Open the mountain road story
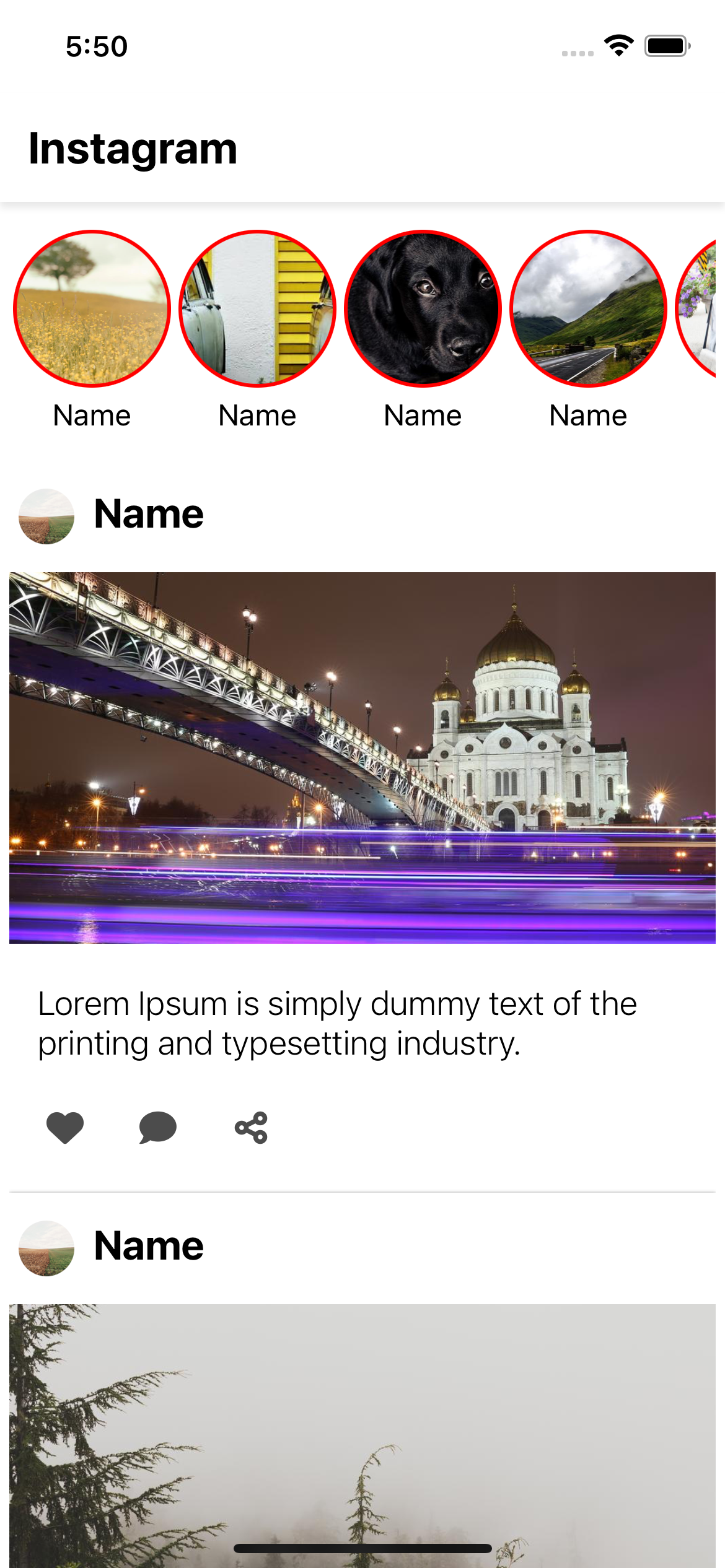 tap(588, 308)
